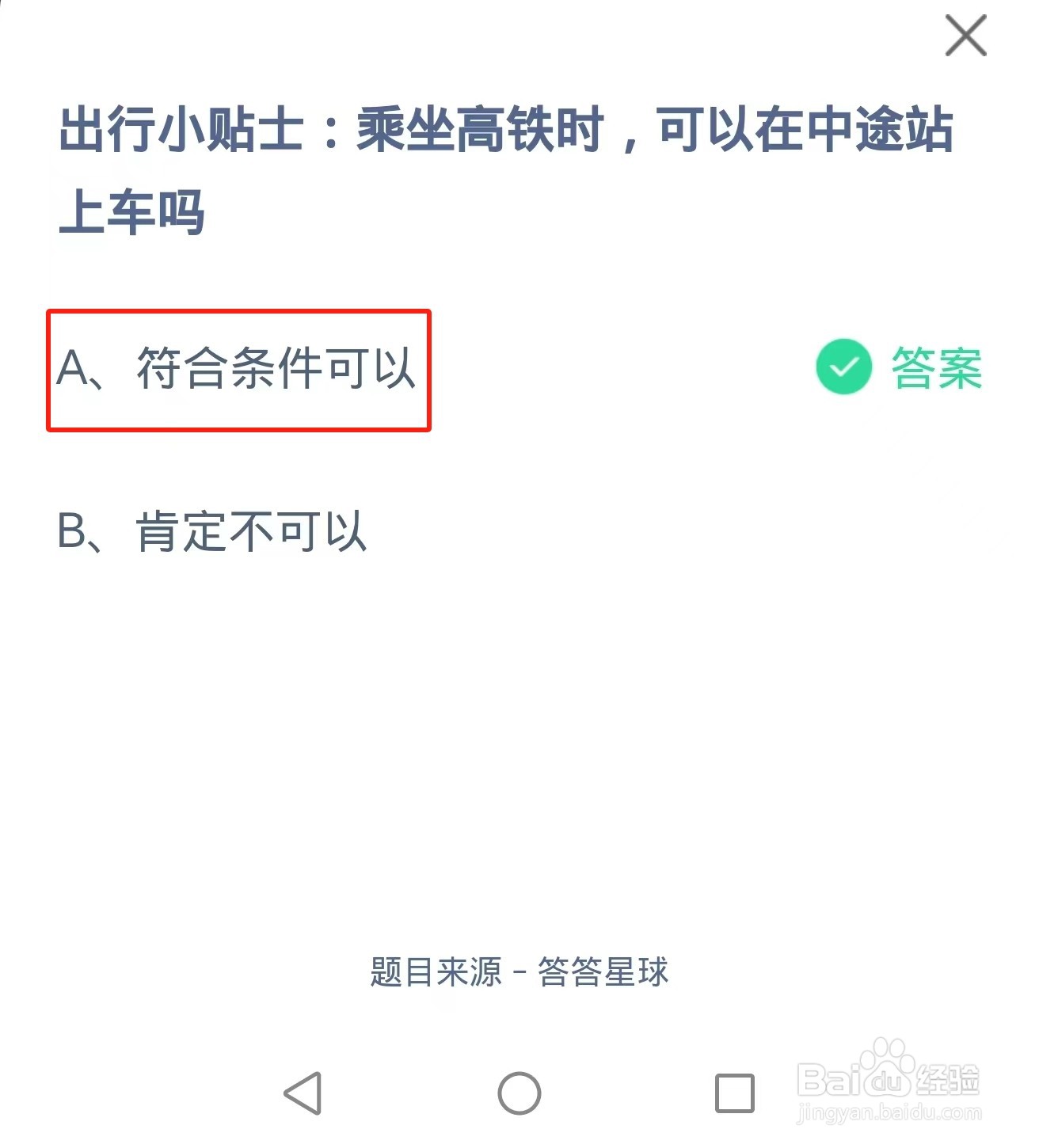1039x1148 pixels.
Task: Click the X close icon at top right
Action: 966,36
